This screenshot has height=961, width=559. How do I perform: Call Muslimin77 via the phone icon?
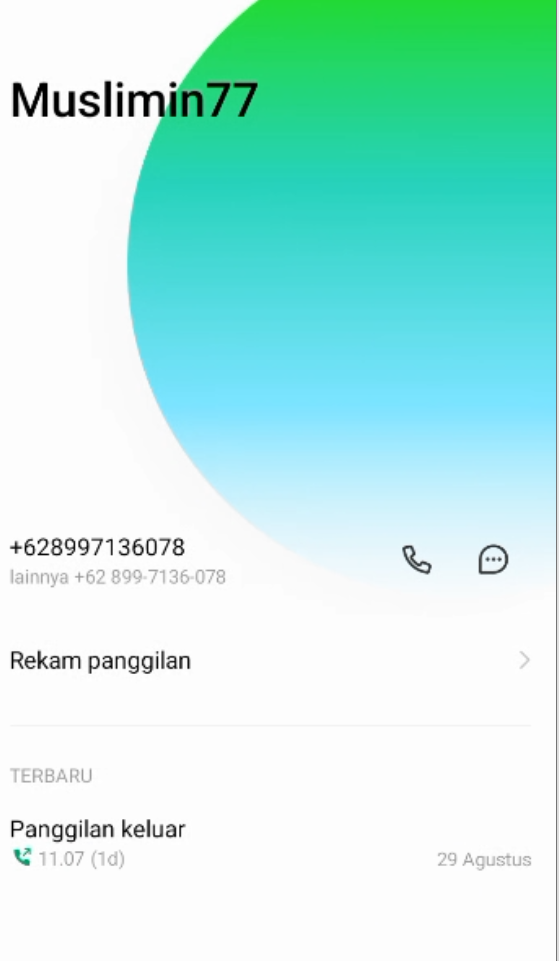[417, 560]
